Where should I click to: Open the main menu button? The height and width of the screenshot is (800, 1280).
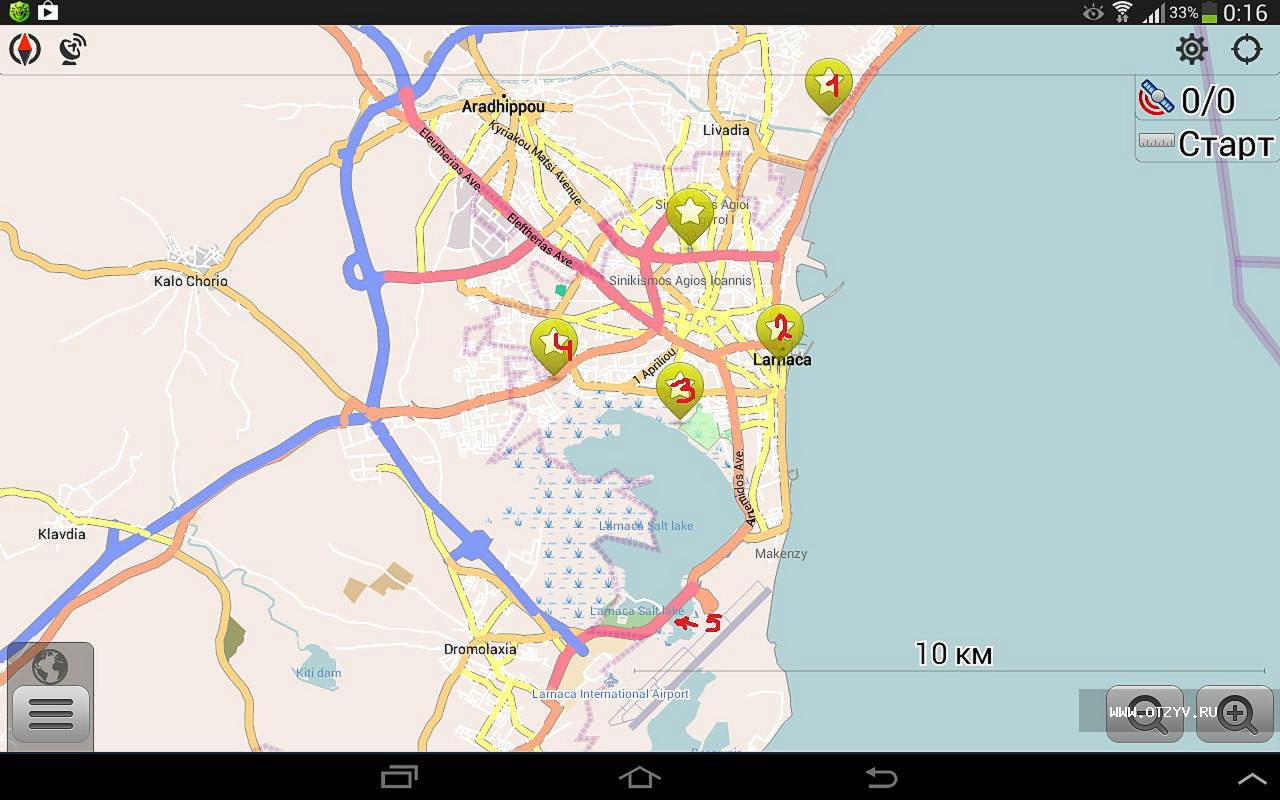pyautogui.click(x=51, y=714)
